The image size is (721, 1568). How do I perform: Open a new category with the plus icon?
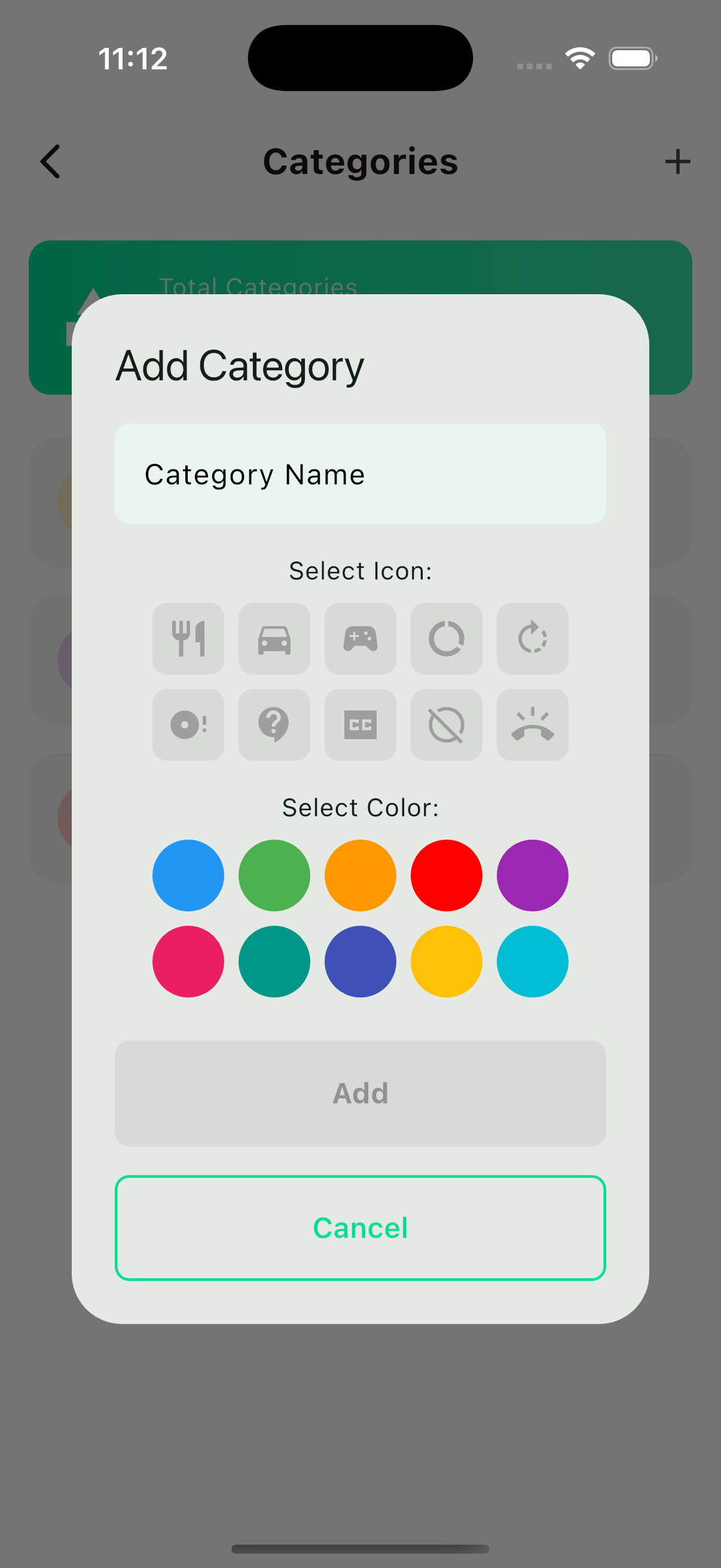coord(678,161)
